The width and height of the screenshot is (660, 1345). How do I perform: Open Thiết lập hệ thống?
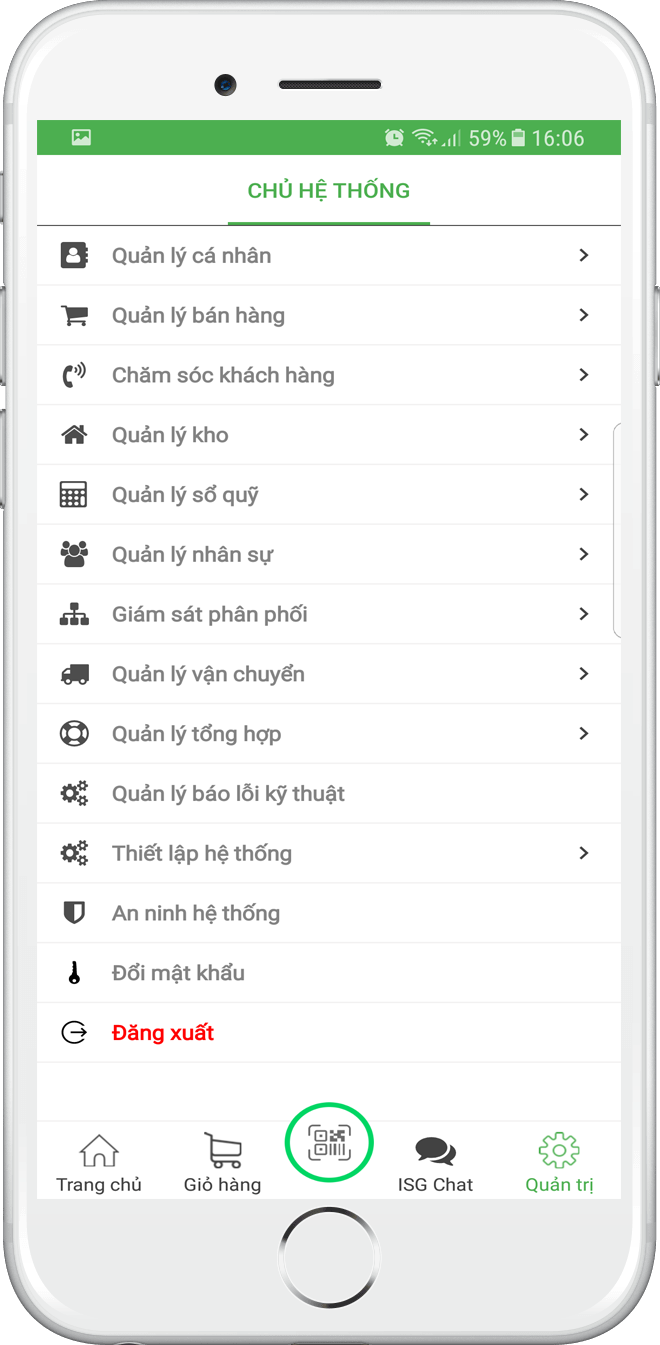point(202,853)
